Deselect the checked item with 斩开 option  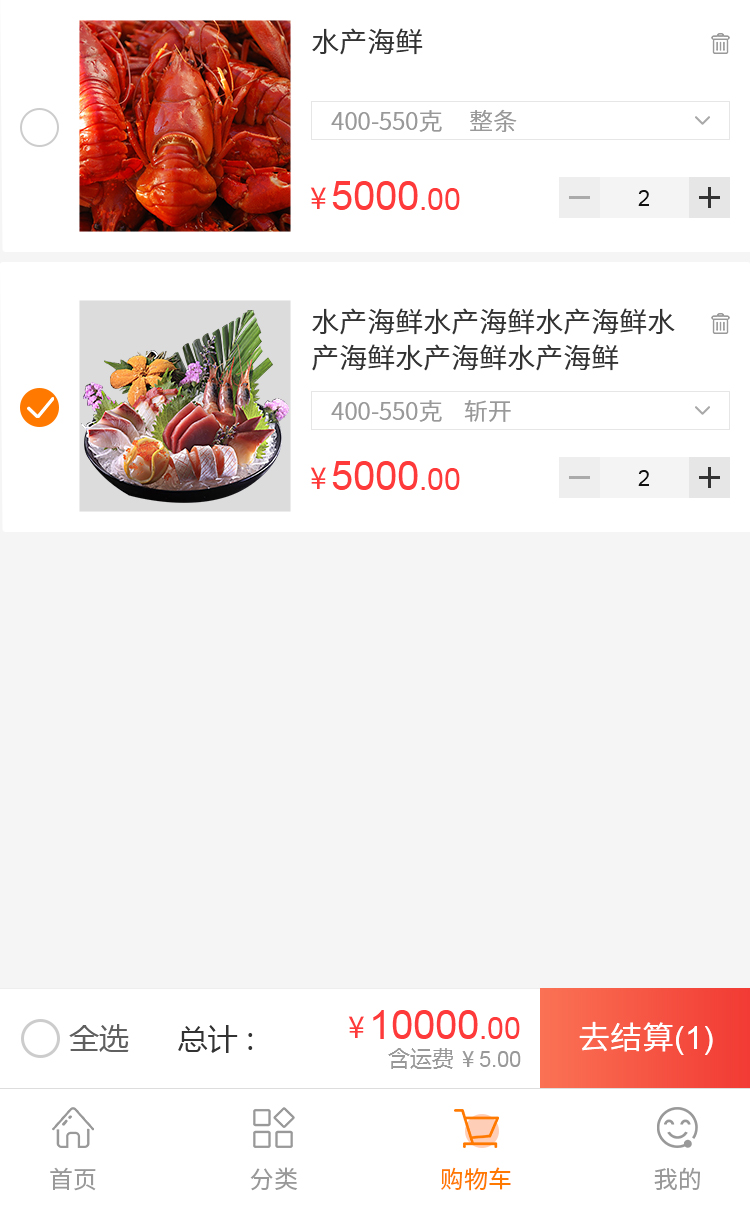pos(40,408)
